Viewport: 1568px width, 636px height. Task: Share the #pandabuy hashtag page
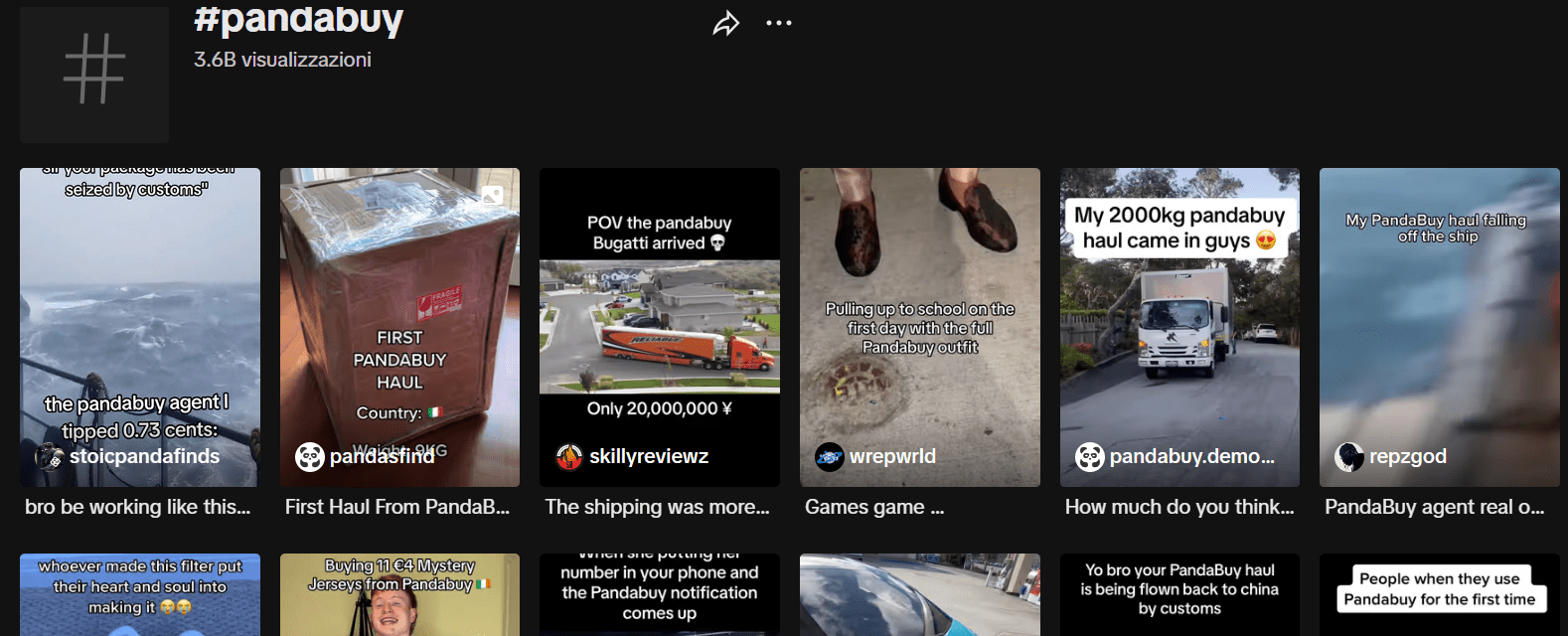726,24
